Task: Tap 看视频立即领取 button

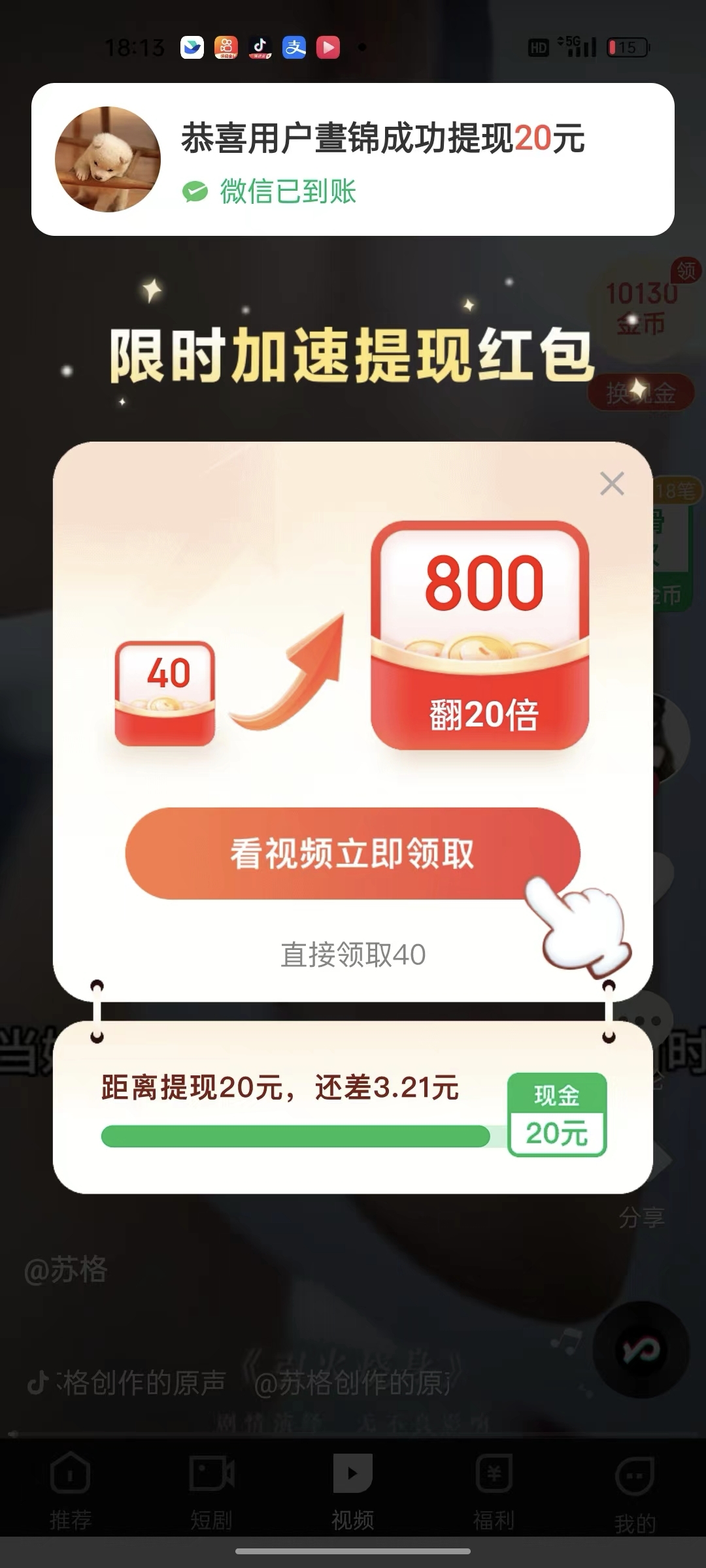Action: (x=352, y=853)
